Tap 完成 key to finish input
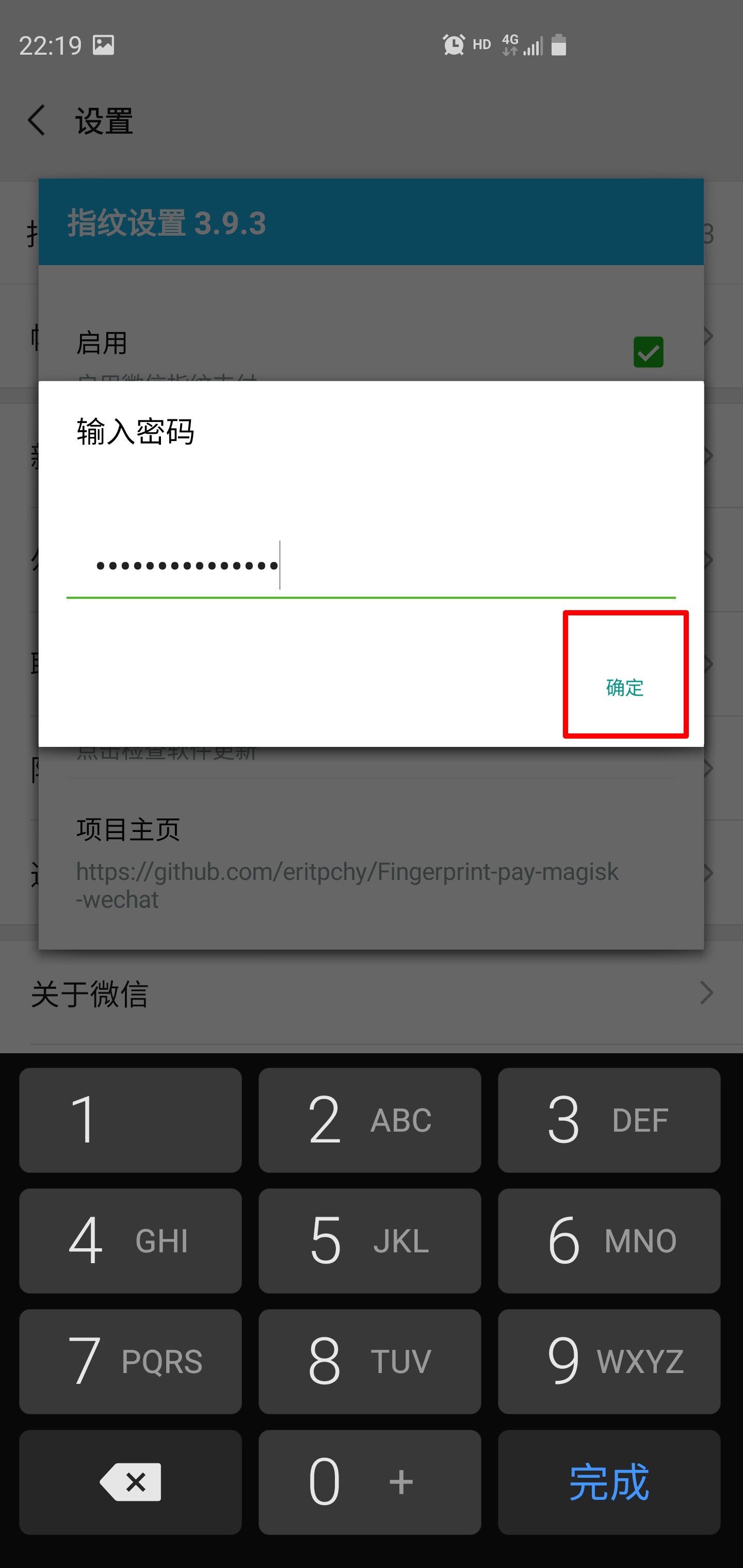Viewport: 743px width, 1568px height. coord(609,1481)
